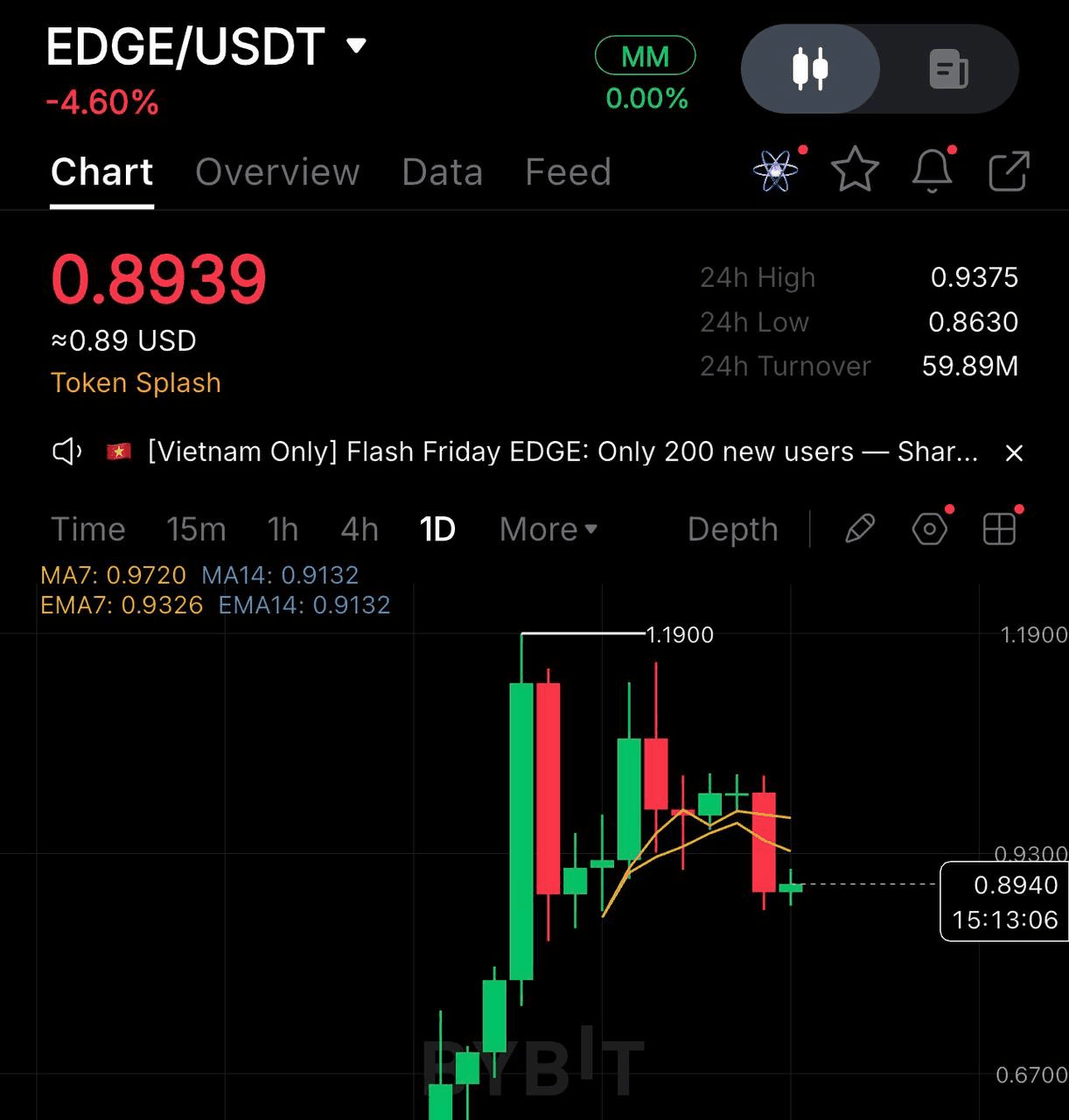This screenshot has width=1069, height=1120.
Task: Dismiss the announcement banner
Action: tap(1014, 453)
